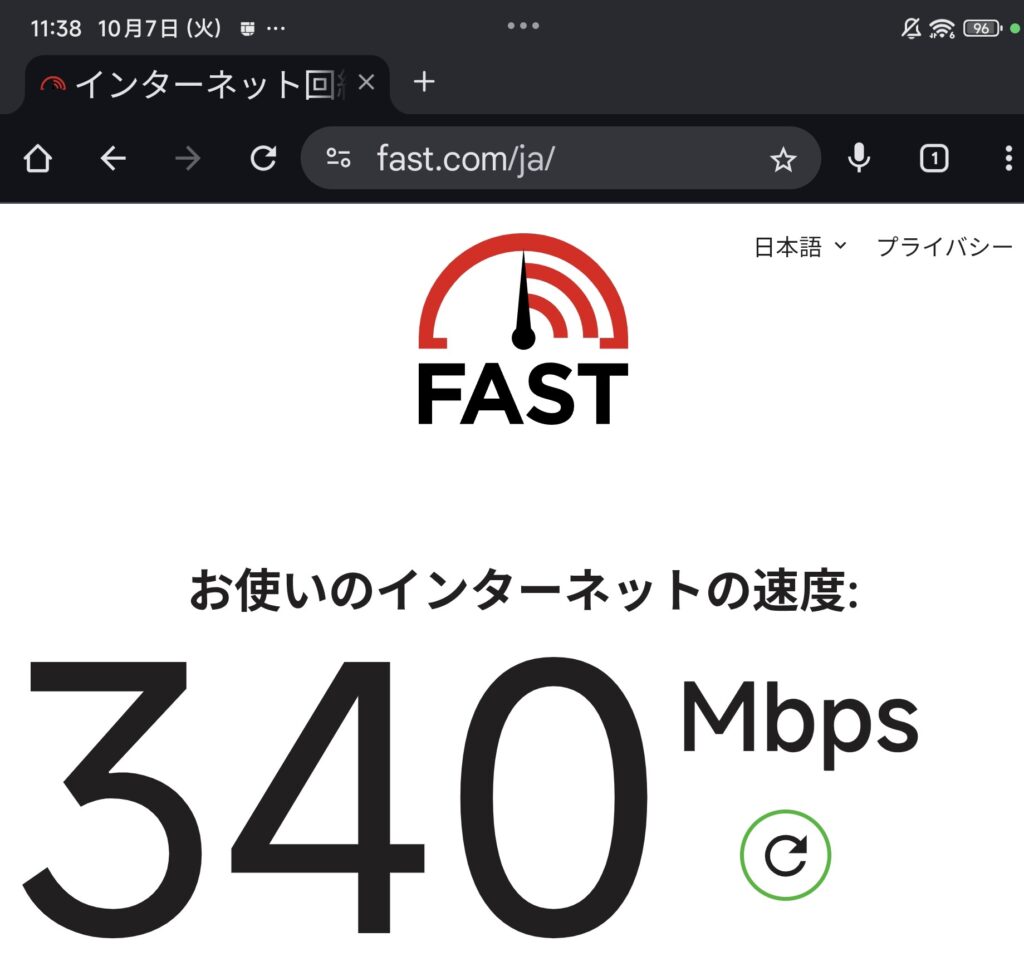This screenshot has height=976, width=1024.
Task: Close the インターネット回線 tab
Action: coord(366,83)
